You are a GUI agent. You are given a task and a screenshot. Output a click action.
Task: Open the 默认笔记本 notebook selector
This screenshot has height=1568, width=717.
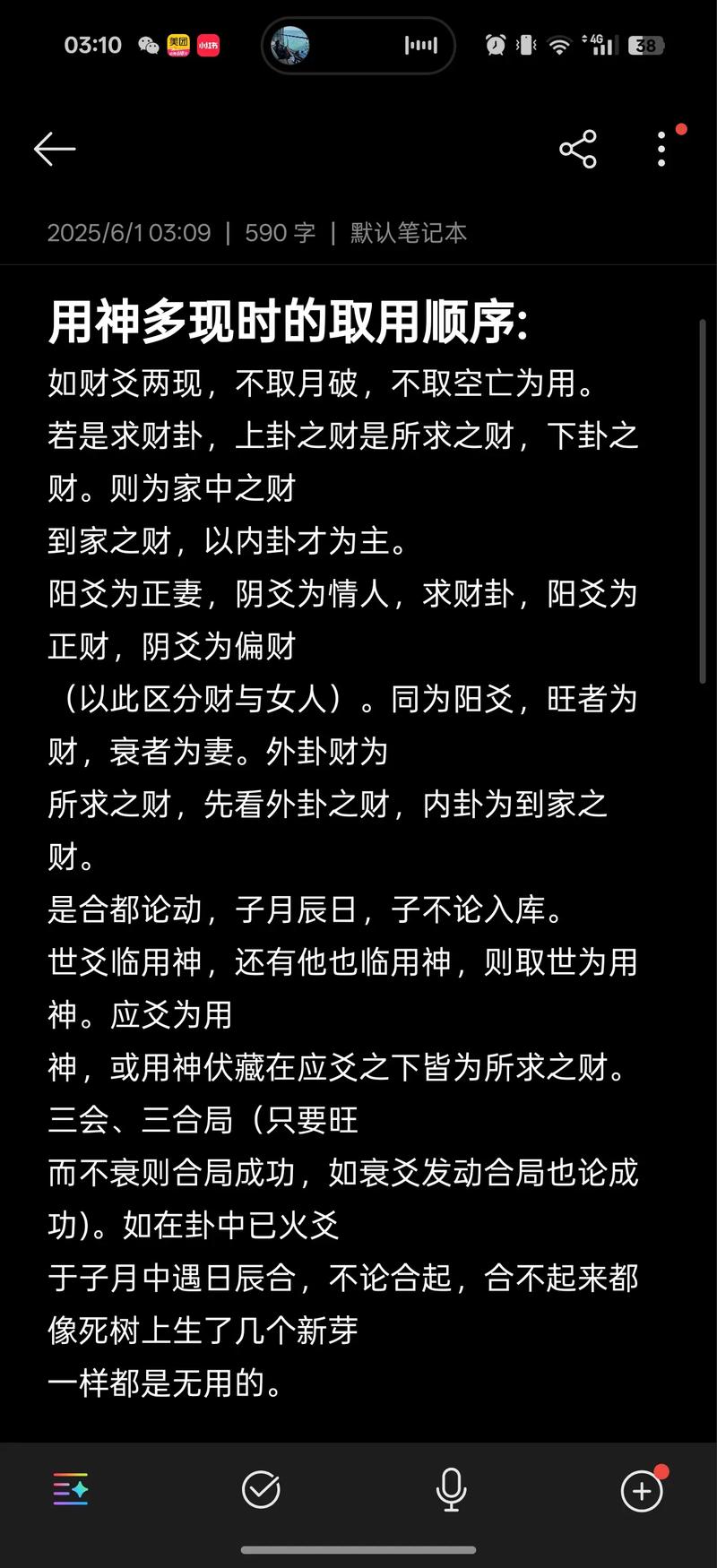tap(409, 233)
